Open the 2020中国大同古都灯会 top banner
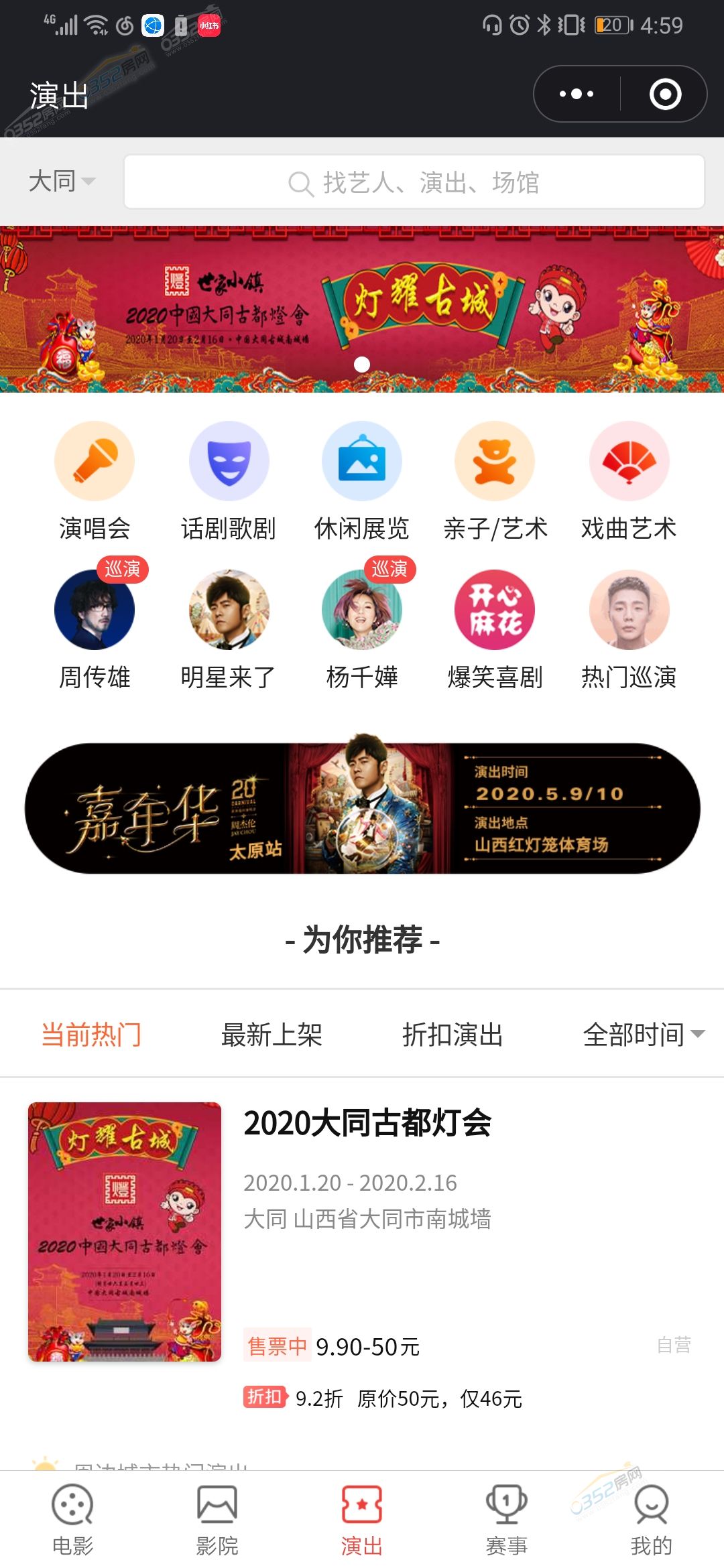Screen dimensions: 724x1568 coord(362,308)
